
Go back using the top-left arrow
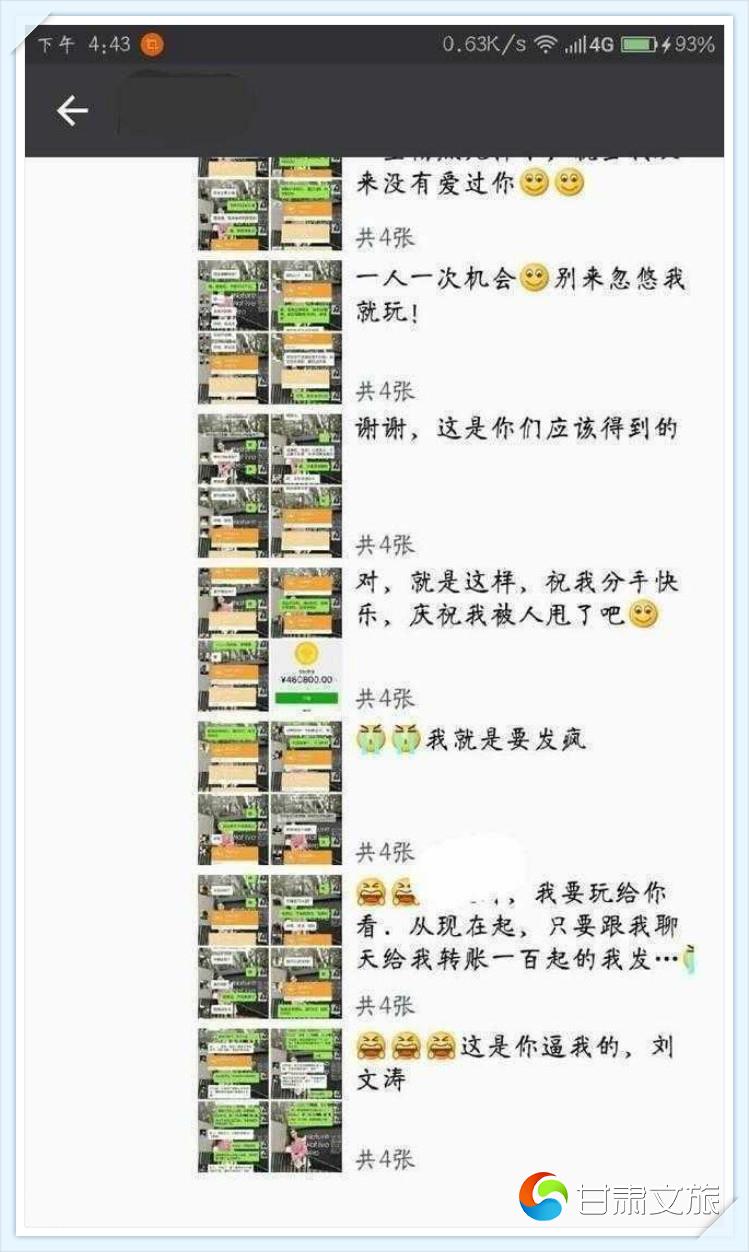pyautogui.click(x=72, y=111)
